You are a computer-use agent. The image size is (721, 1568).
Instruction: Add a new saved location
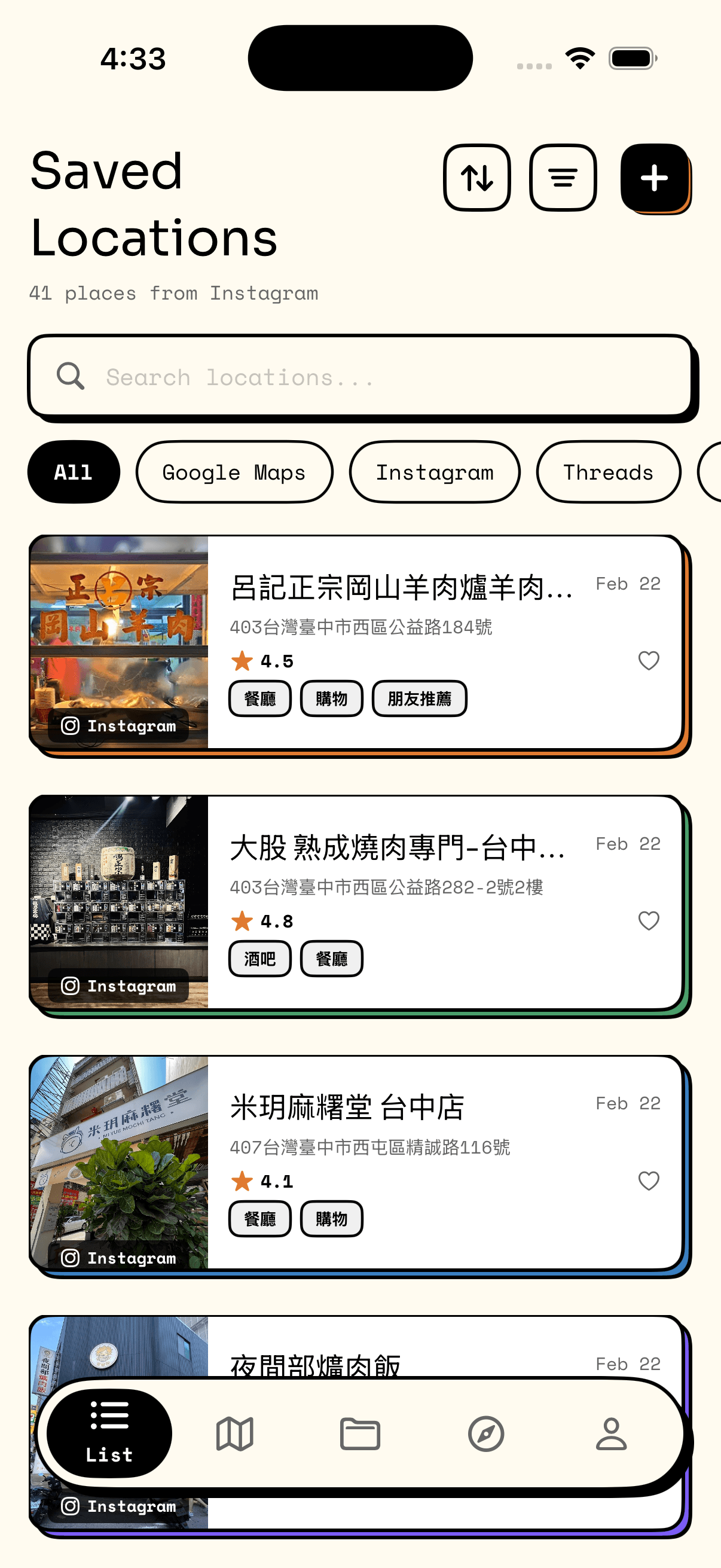click(655, 178)
